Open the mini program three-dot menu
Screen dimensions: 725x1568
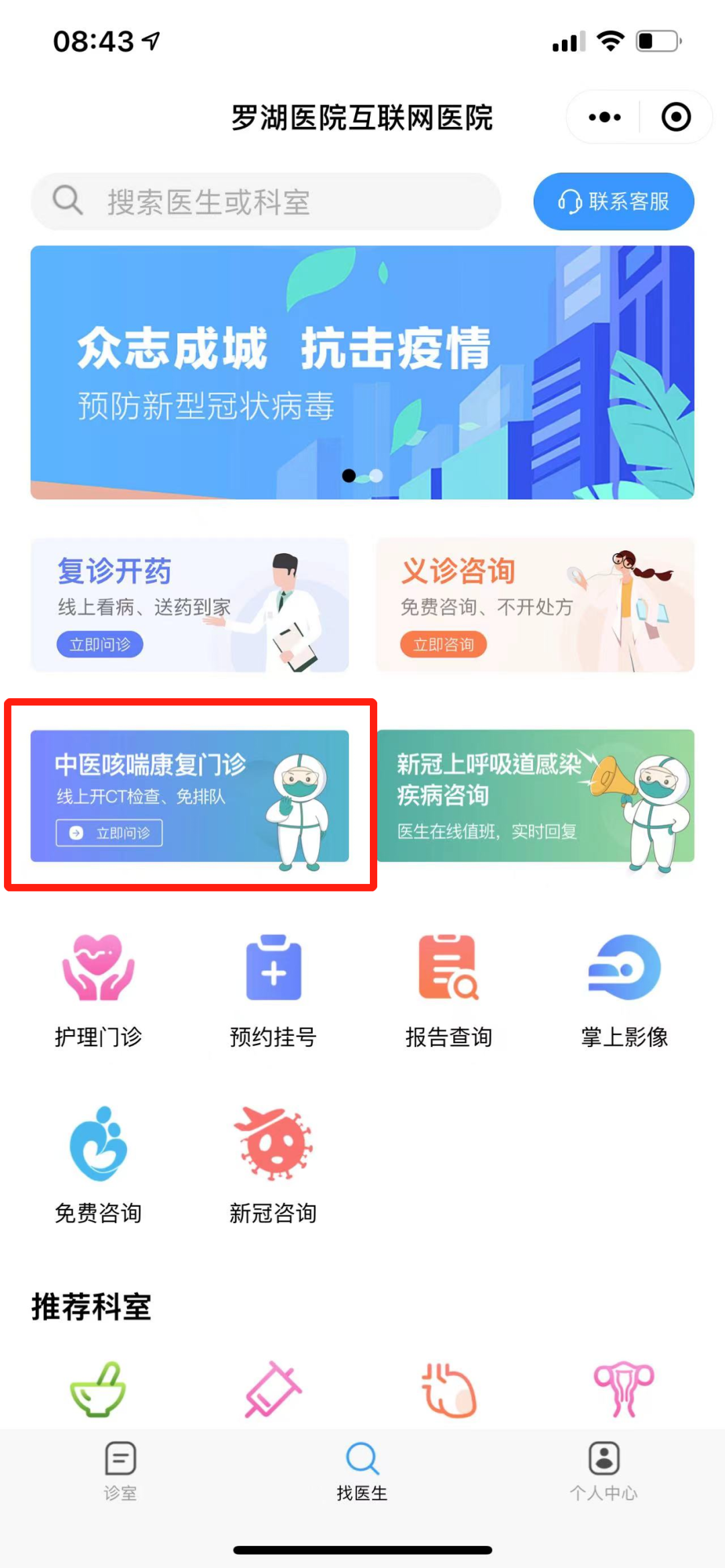point(604,117)
